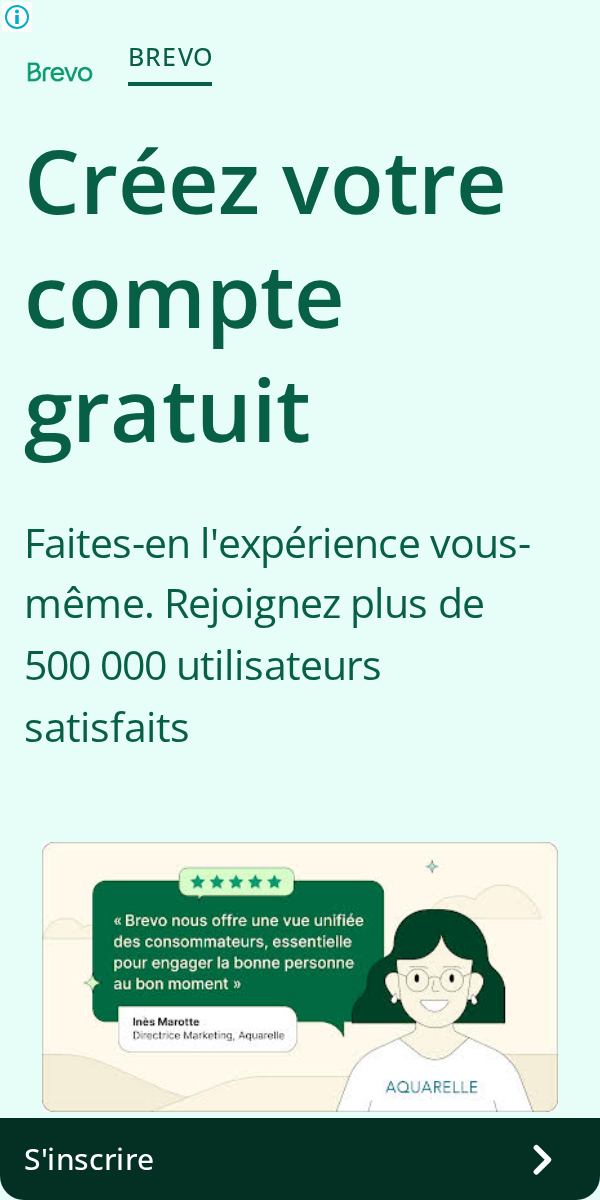Tap the S'inscrire button

coord(300,1159)
